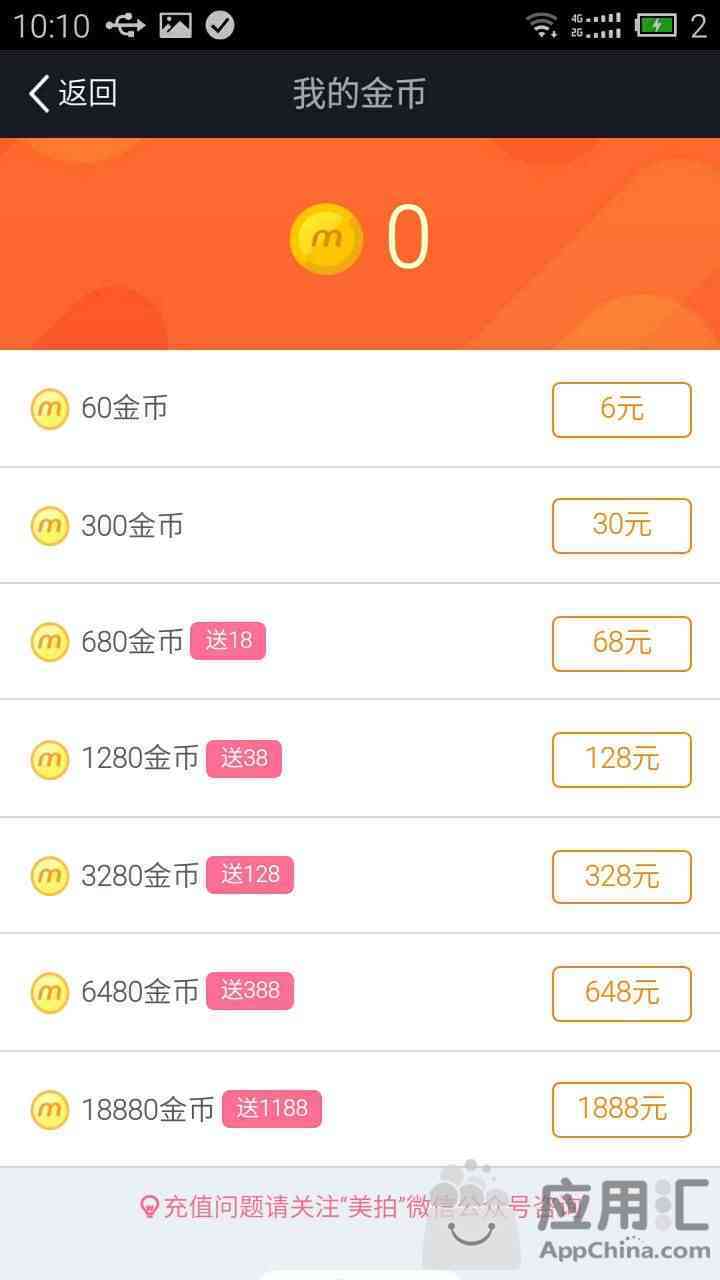The image size is (720, 1280).
Task: Tap the 1888元 recharge button
Action: pyautogui.click(x=621, y=1109)
